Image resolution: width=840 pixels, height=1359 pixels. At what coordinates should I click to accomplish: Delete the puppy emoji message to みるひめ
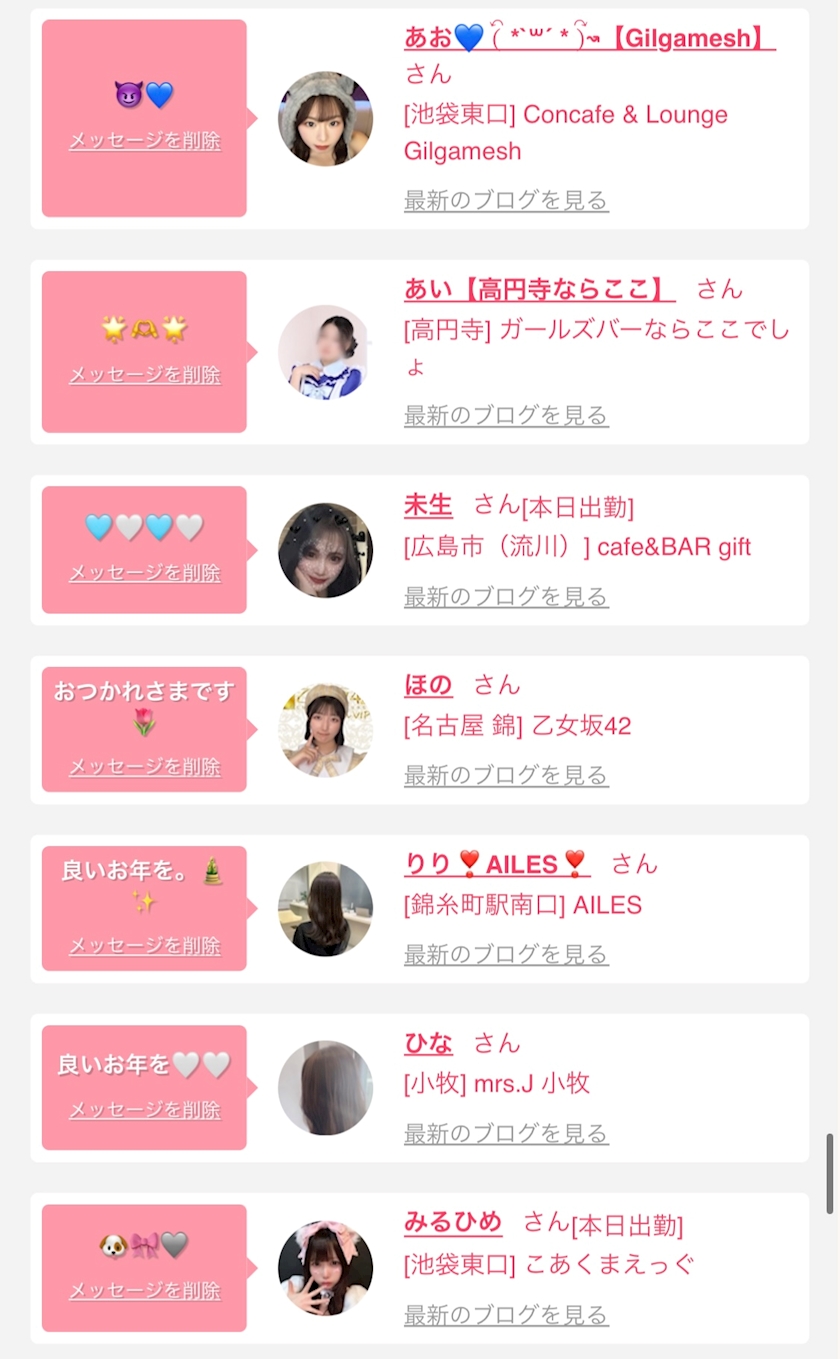[x=145, y=1291]
